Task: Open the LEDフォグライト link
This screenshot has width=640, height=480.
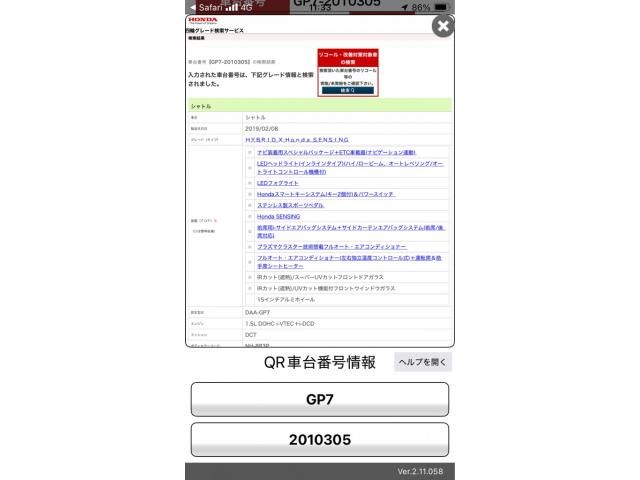Action: pyautogui.click(x=277, y=183)
